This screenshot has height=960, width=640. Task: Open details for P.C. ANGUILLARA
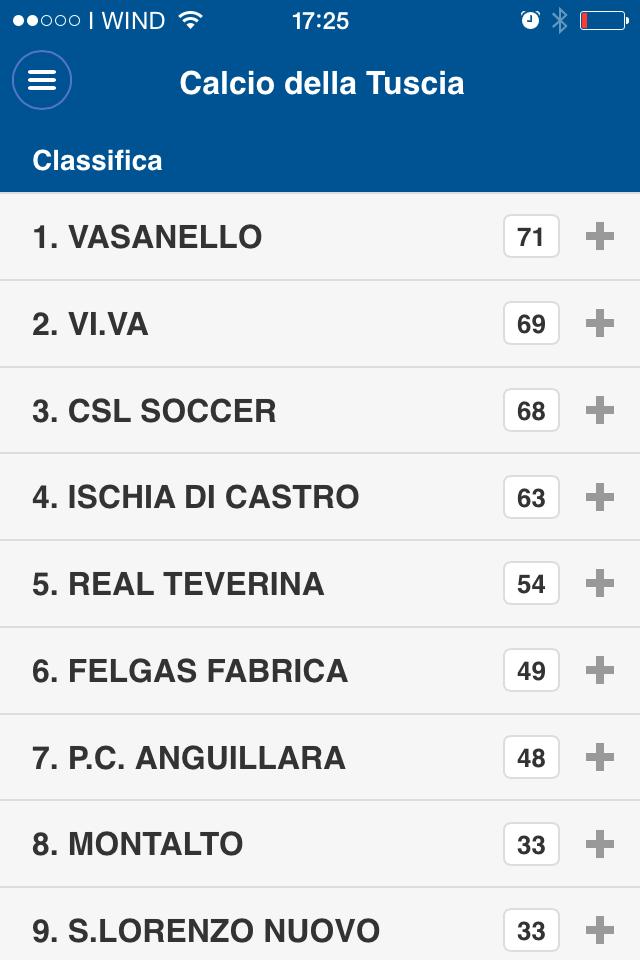click(x=599, y=757)
